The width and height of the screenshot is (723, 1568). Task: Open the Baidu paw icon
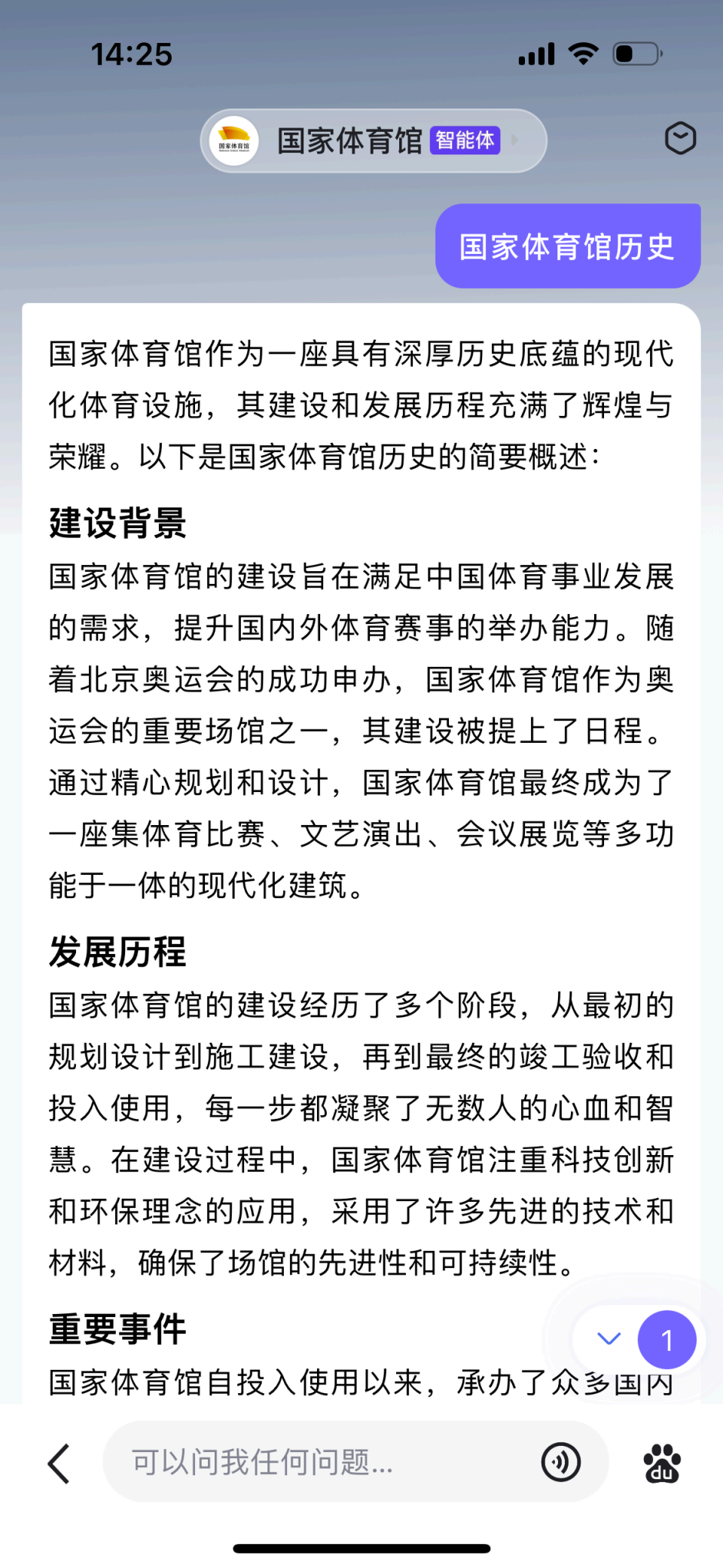(x=662, y=1463)
